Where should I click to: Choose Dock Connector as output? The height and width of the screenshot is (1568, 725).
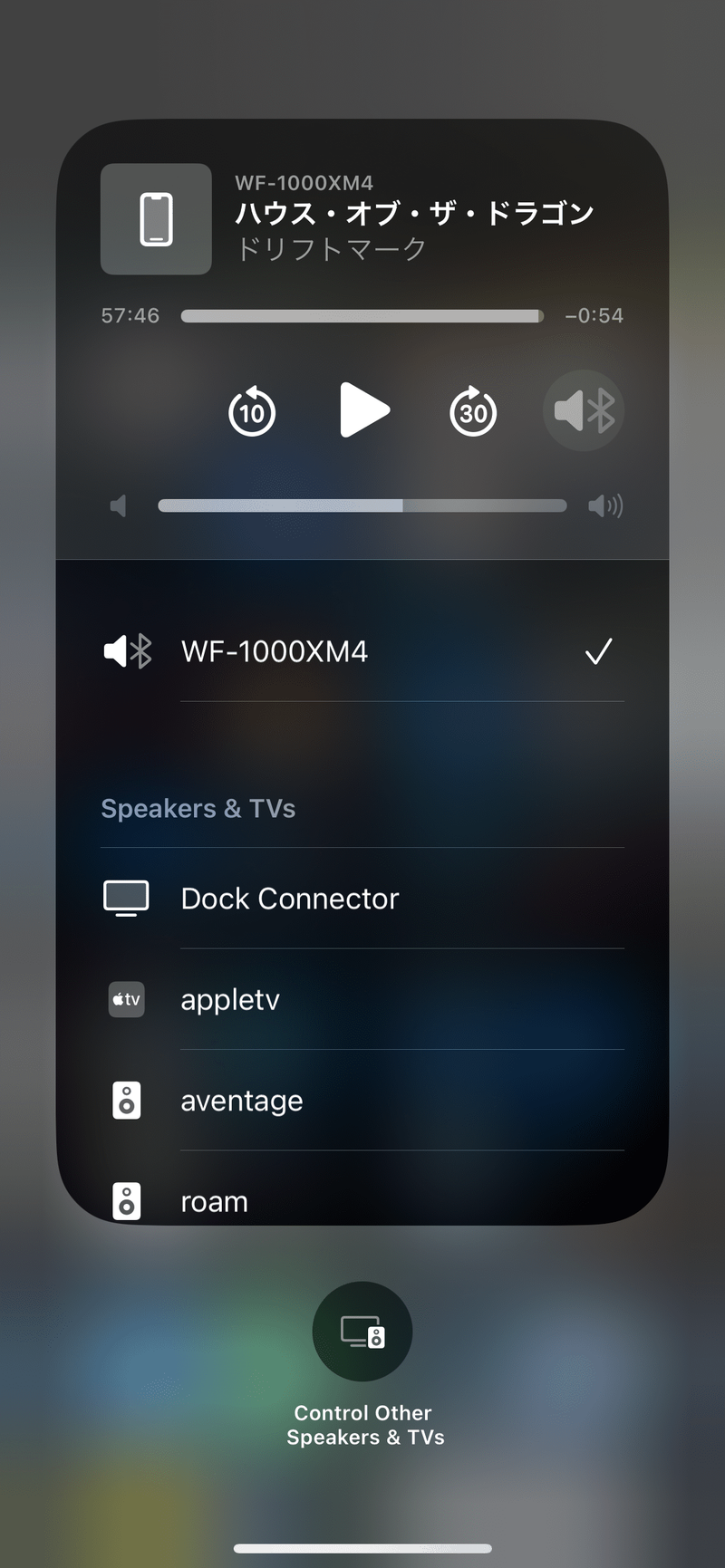362,899
